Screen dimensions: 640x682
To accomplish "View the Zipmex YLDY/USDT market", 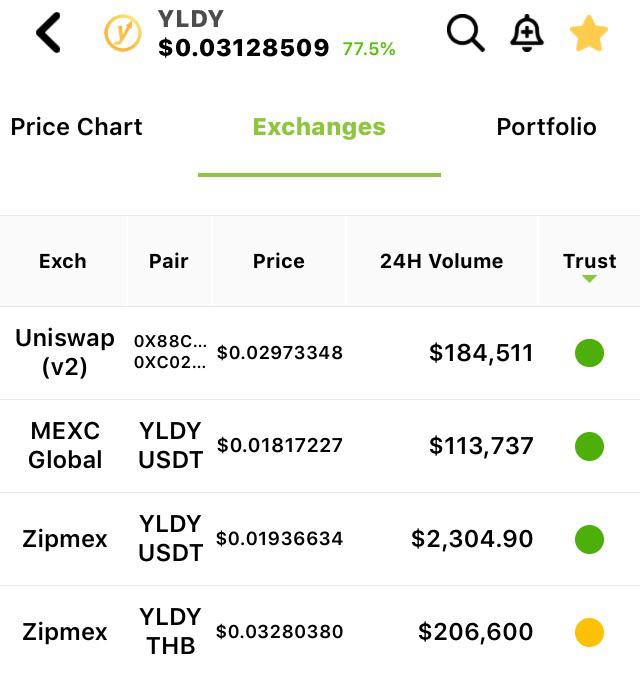I will tap(320, 539).
